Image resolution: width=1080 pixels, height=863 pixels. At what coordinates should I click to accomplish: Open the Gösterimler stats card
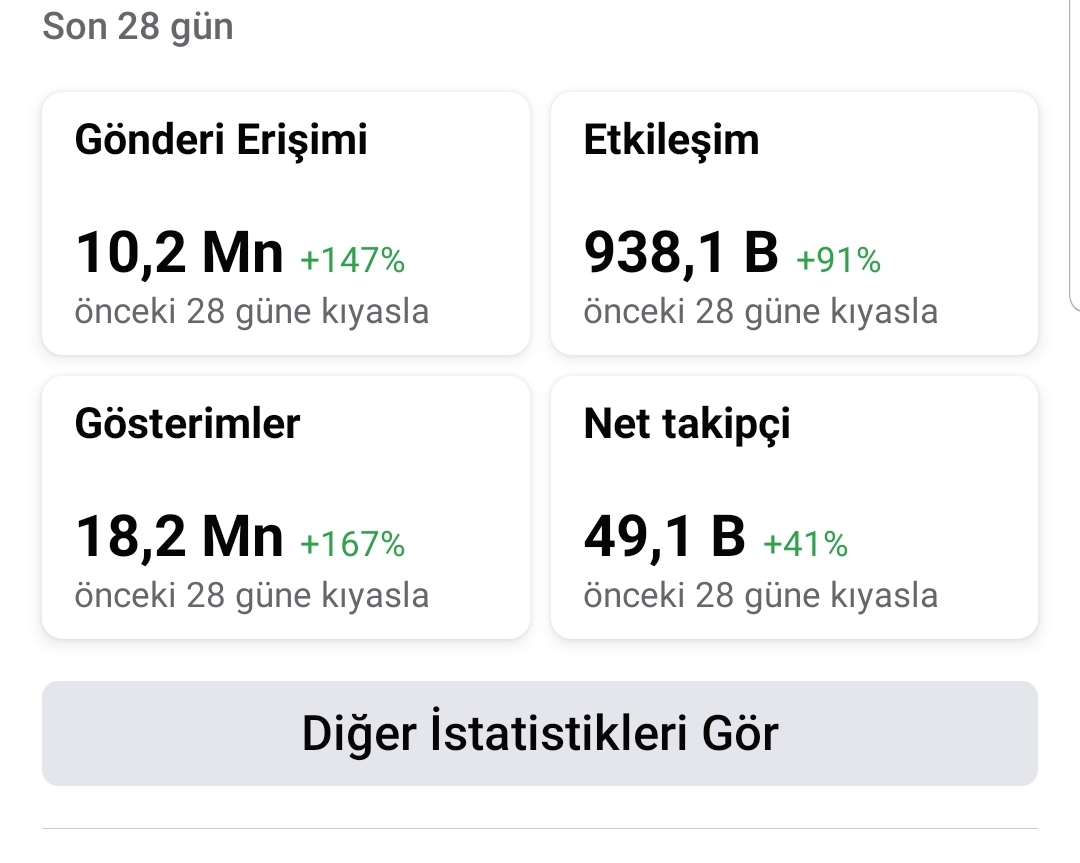tap(286, 508)
